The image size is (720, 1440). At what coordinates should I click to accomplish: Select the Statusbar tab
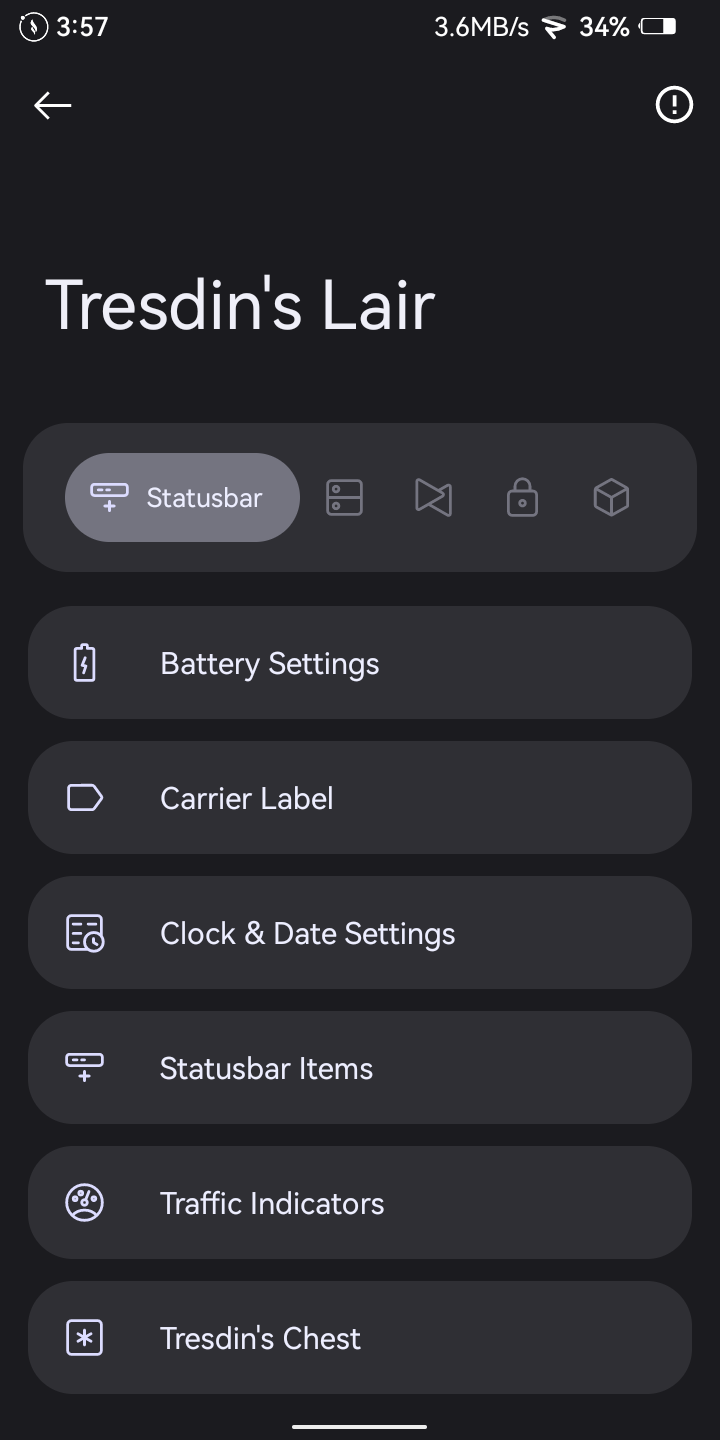[x=182, y=497]
